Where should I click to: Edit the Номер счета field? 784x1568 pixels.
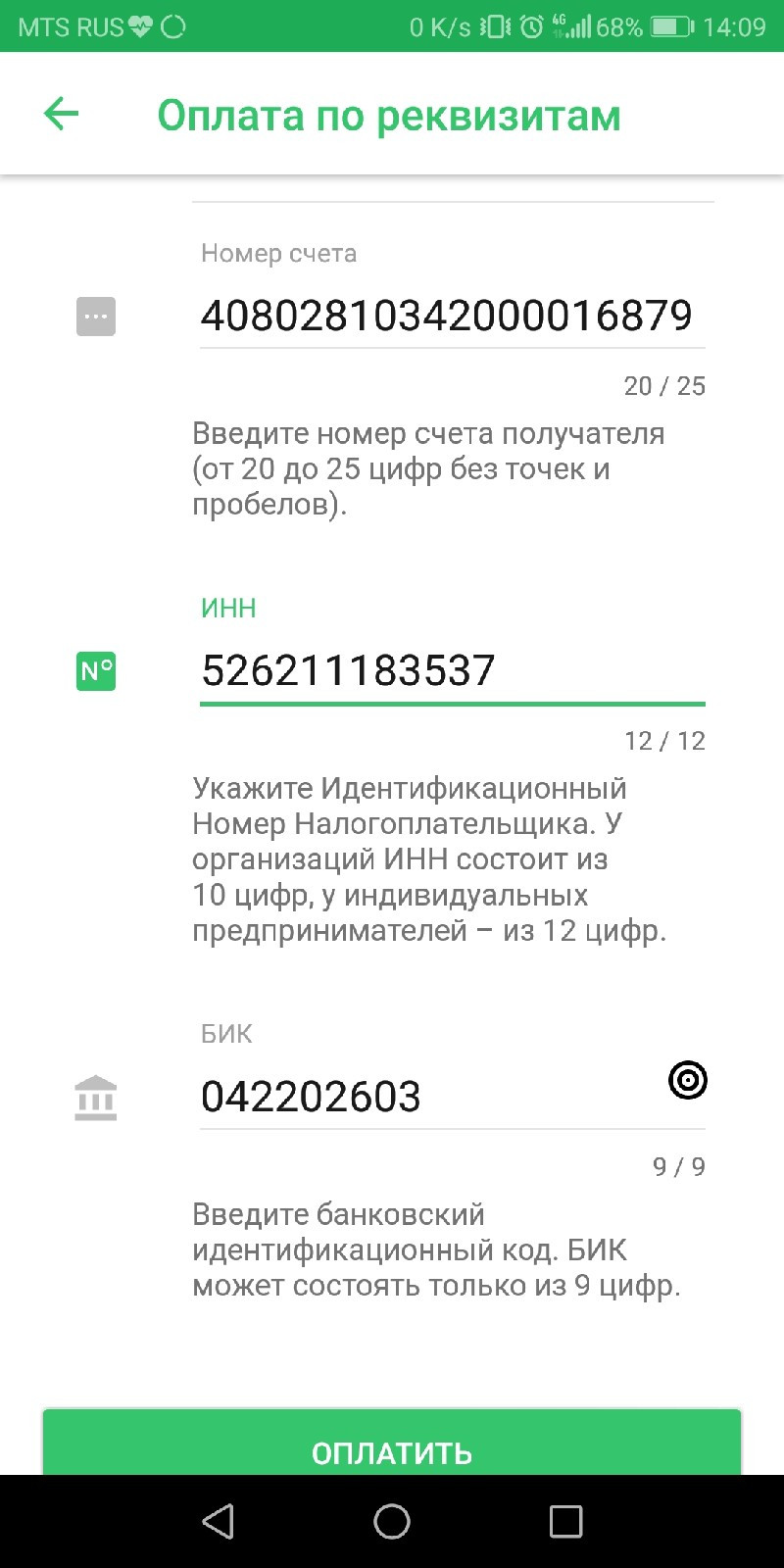click(446, 316)
